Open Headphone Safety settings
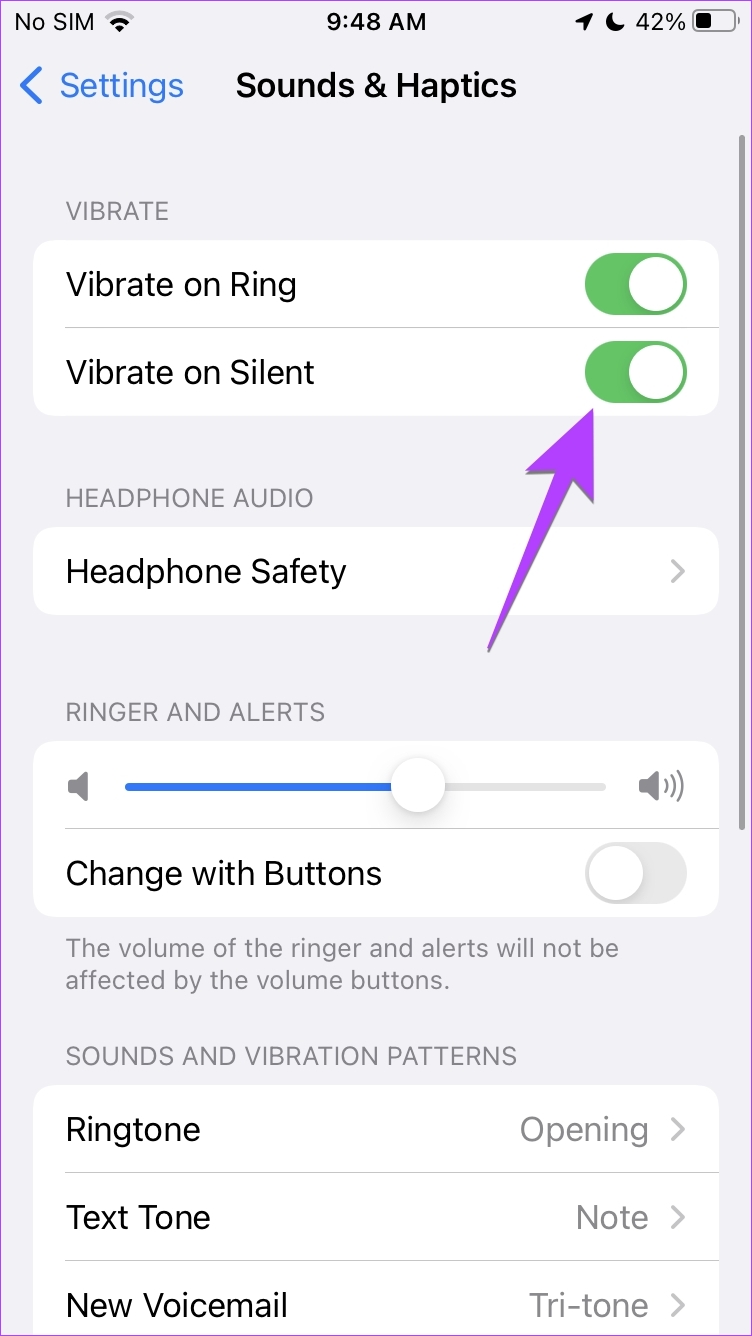Image resolution: width=752 pixels, height=1336 pixels. [x=376, y=571]
